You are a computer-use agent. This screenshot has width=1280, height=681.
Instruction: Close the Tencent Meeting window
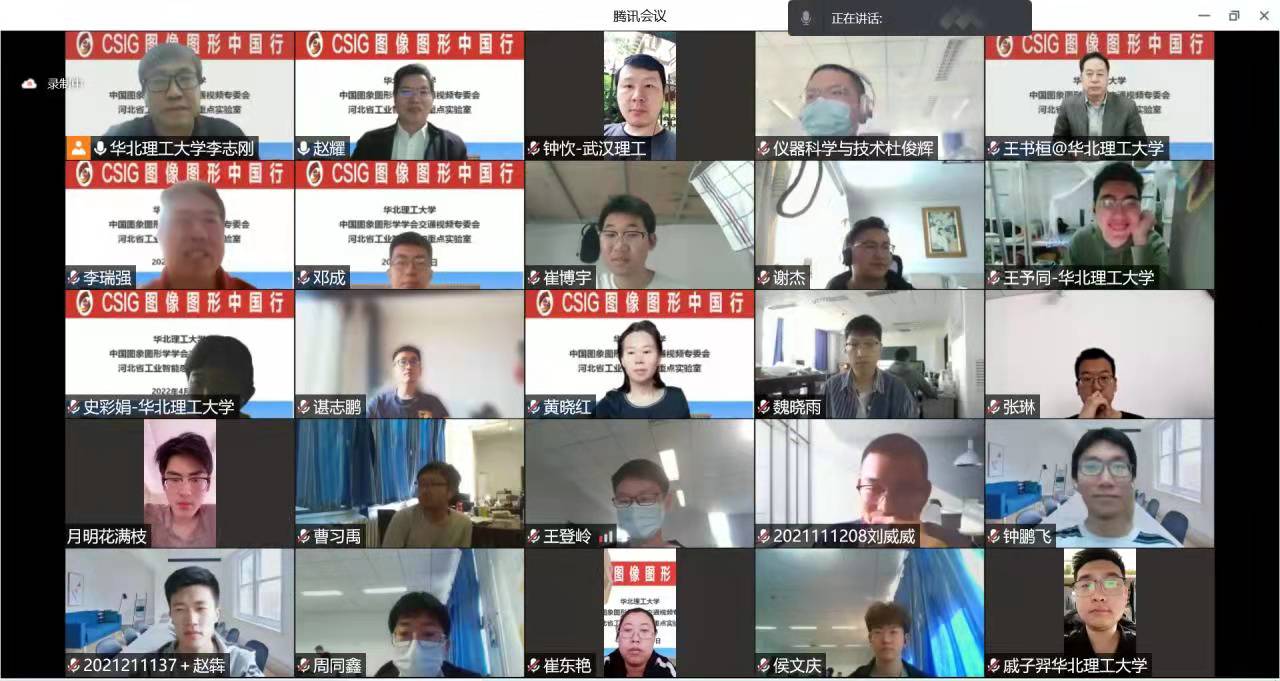coord(1264,15)
